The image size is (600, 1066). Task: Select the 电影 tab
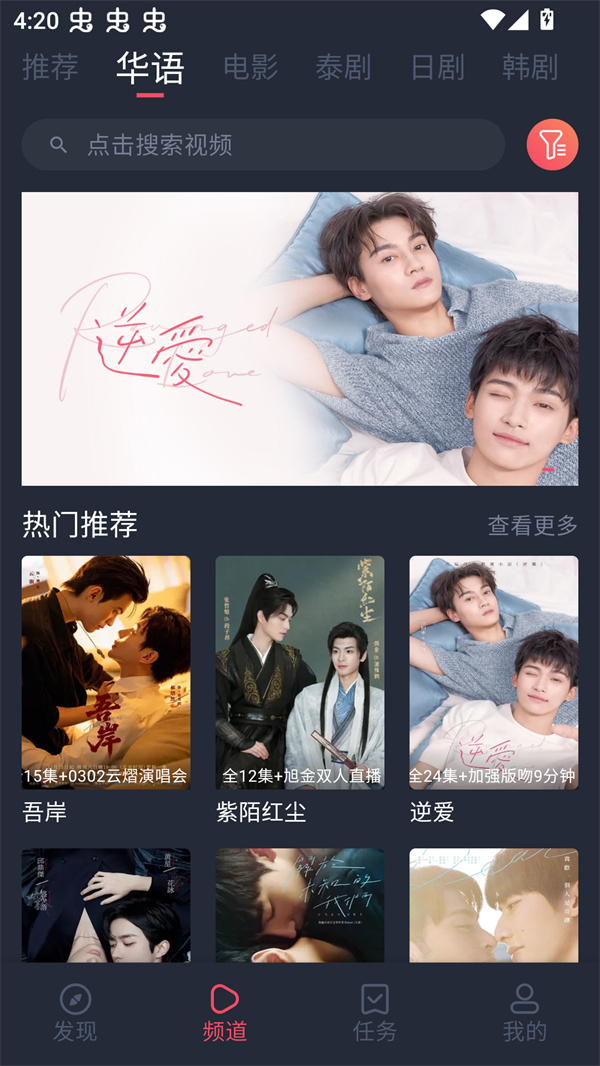[251, 67]
